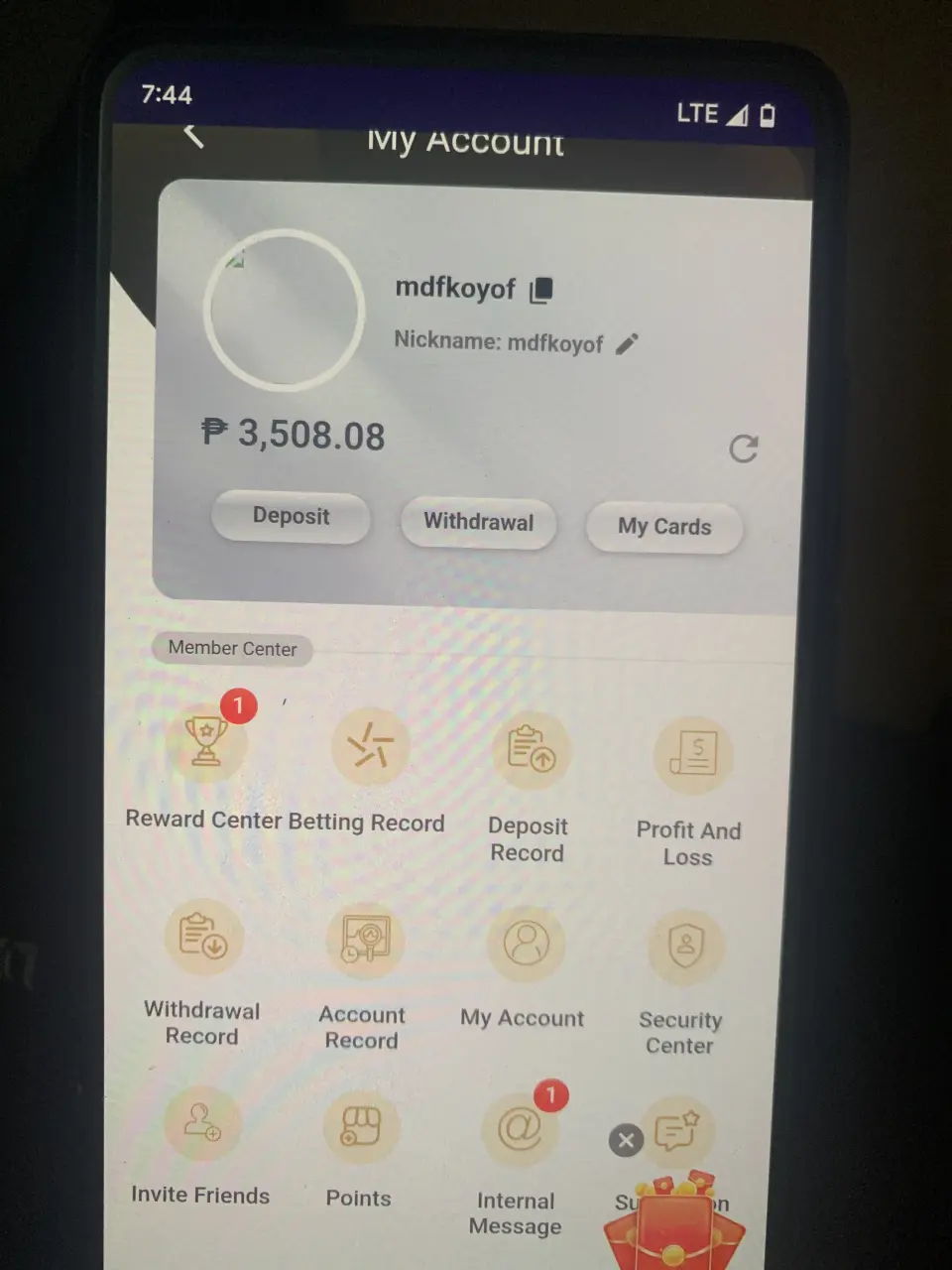
Task: Tap the profile avatar circle
Action: click(x=285, y=310)
